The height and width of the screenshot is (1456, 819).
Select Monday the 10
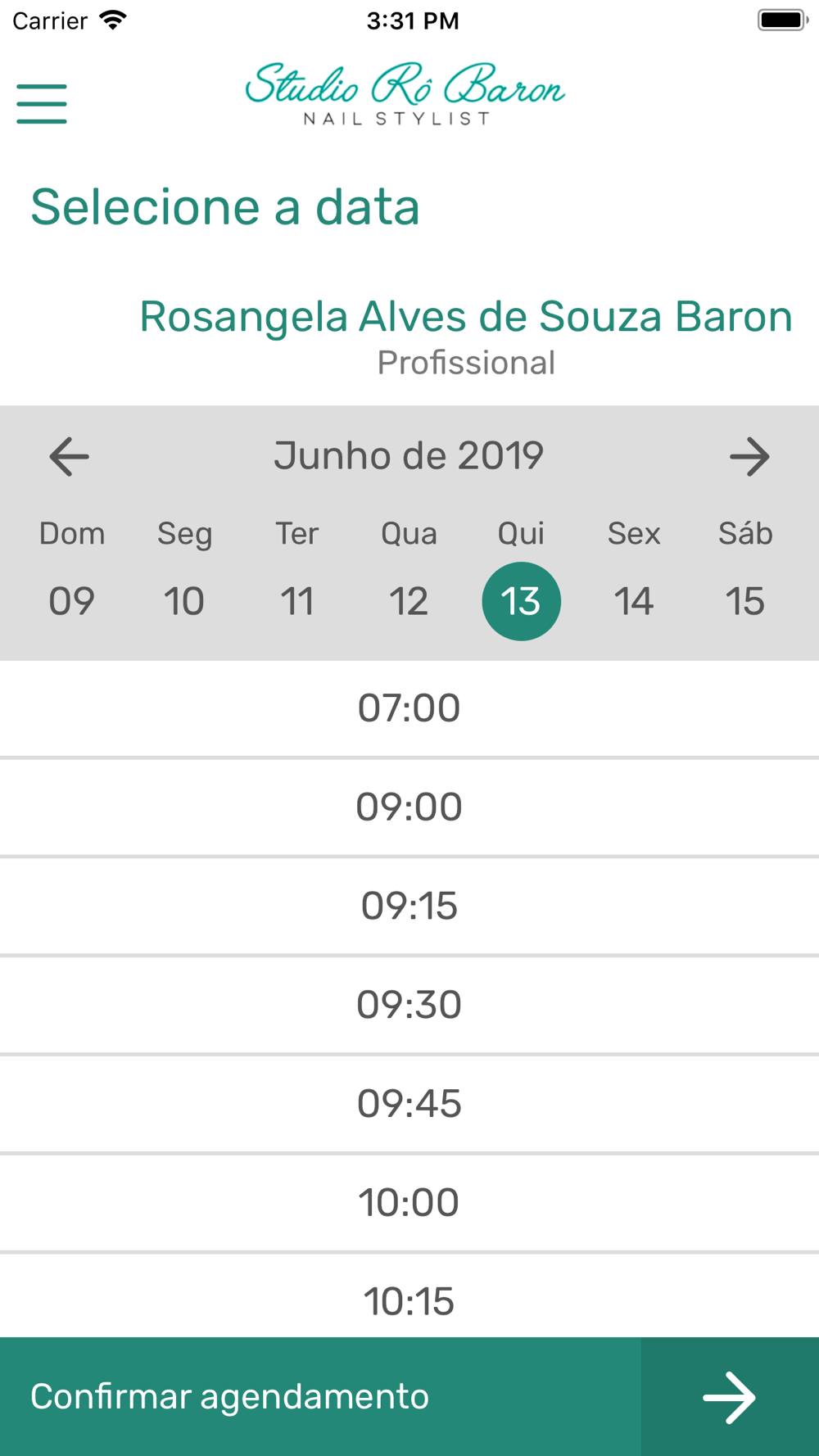coord(184,601)
